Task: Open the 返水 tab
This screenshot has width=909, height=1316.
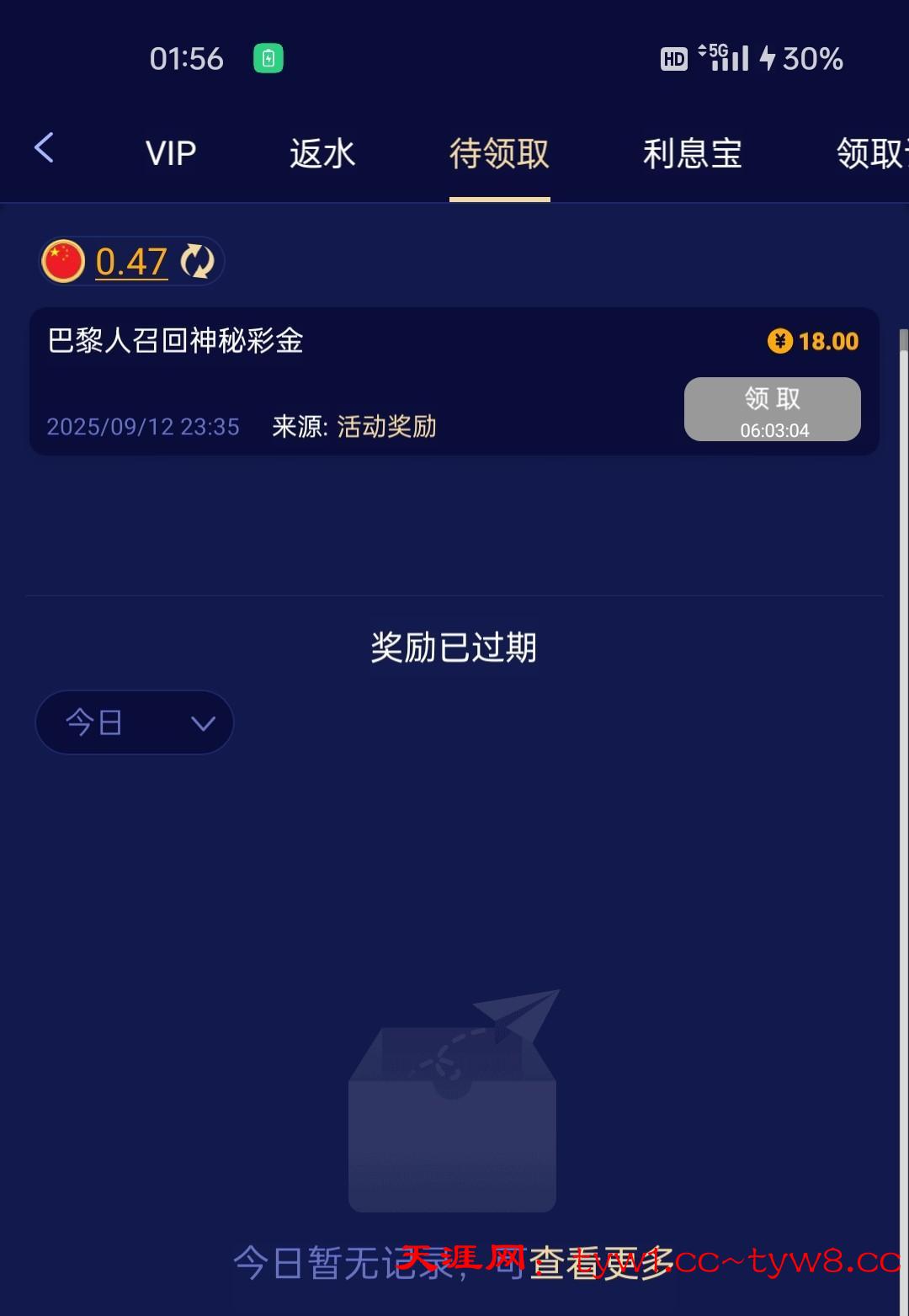Action: click(x=322, y=153)
